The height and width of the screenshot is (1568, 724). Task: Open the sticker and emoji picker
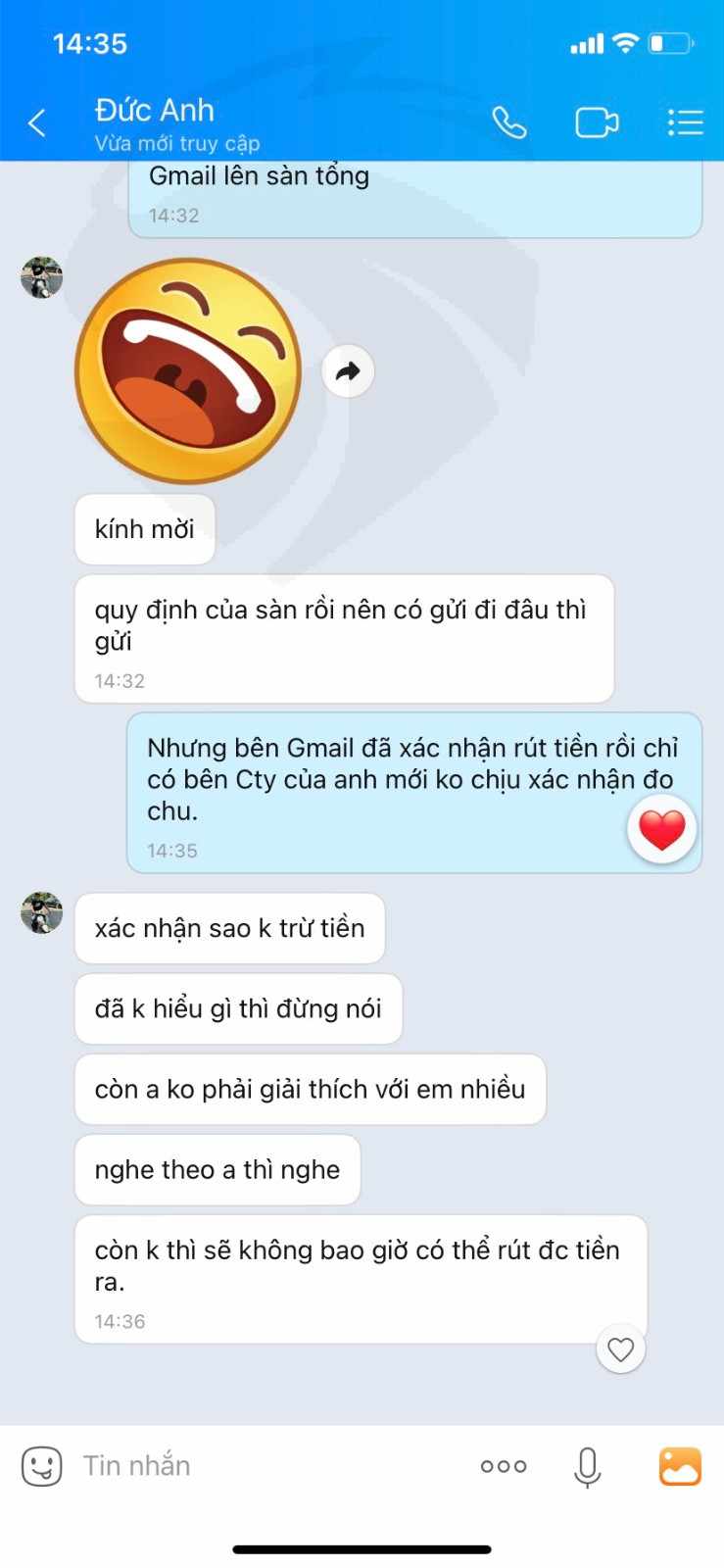[x=42, y=1466]
